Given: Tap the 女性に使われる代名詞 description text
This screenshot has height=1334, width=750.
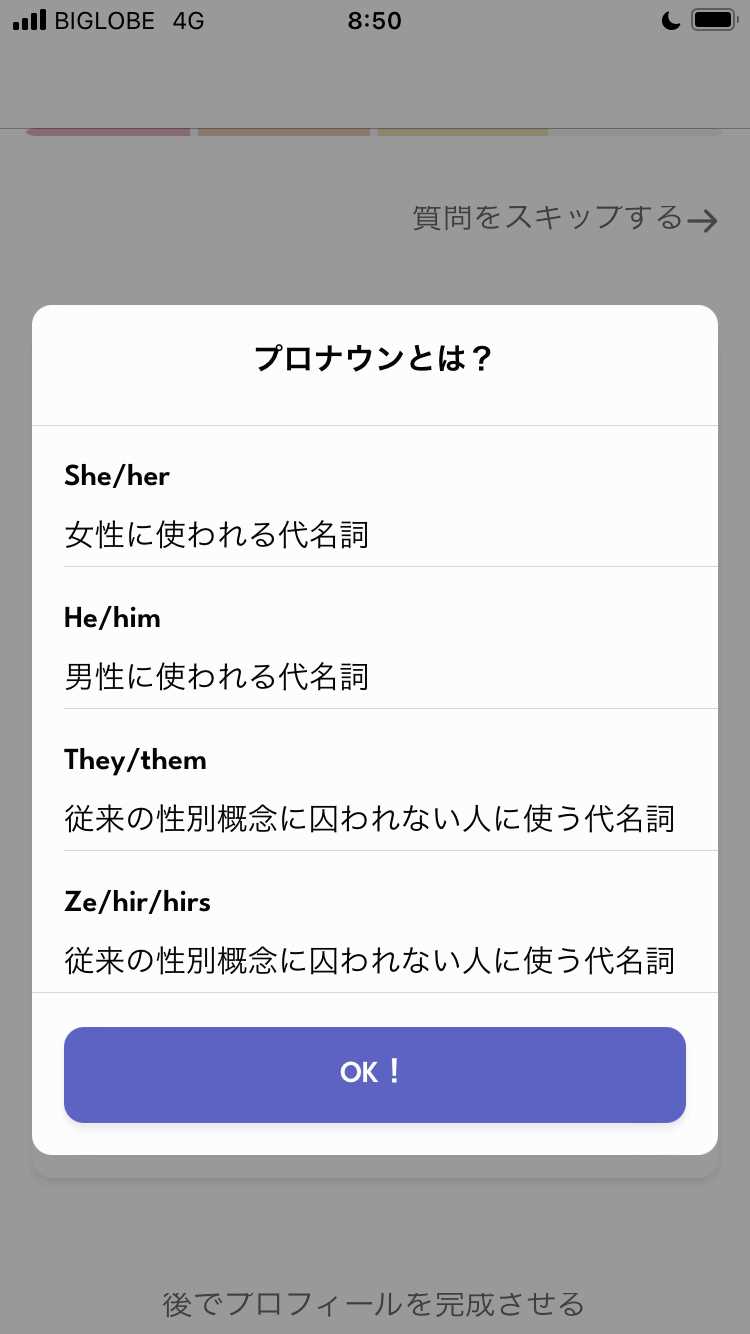Looking at the screenshot, I should (x=218, y=536).
